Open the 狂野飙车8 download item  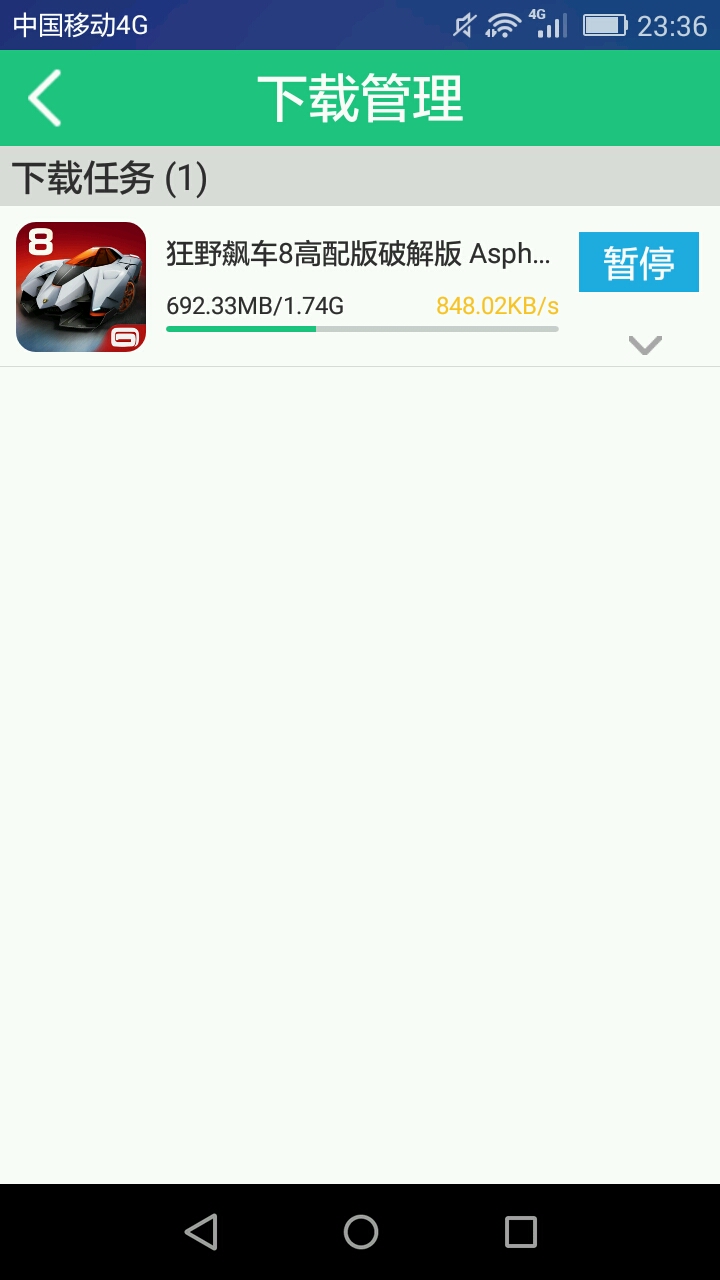point(358,255)
